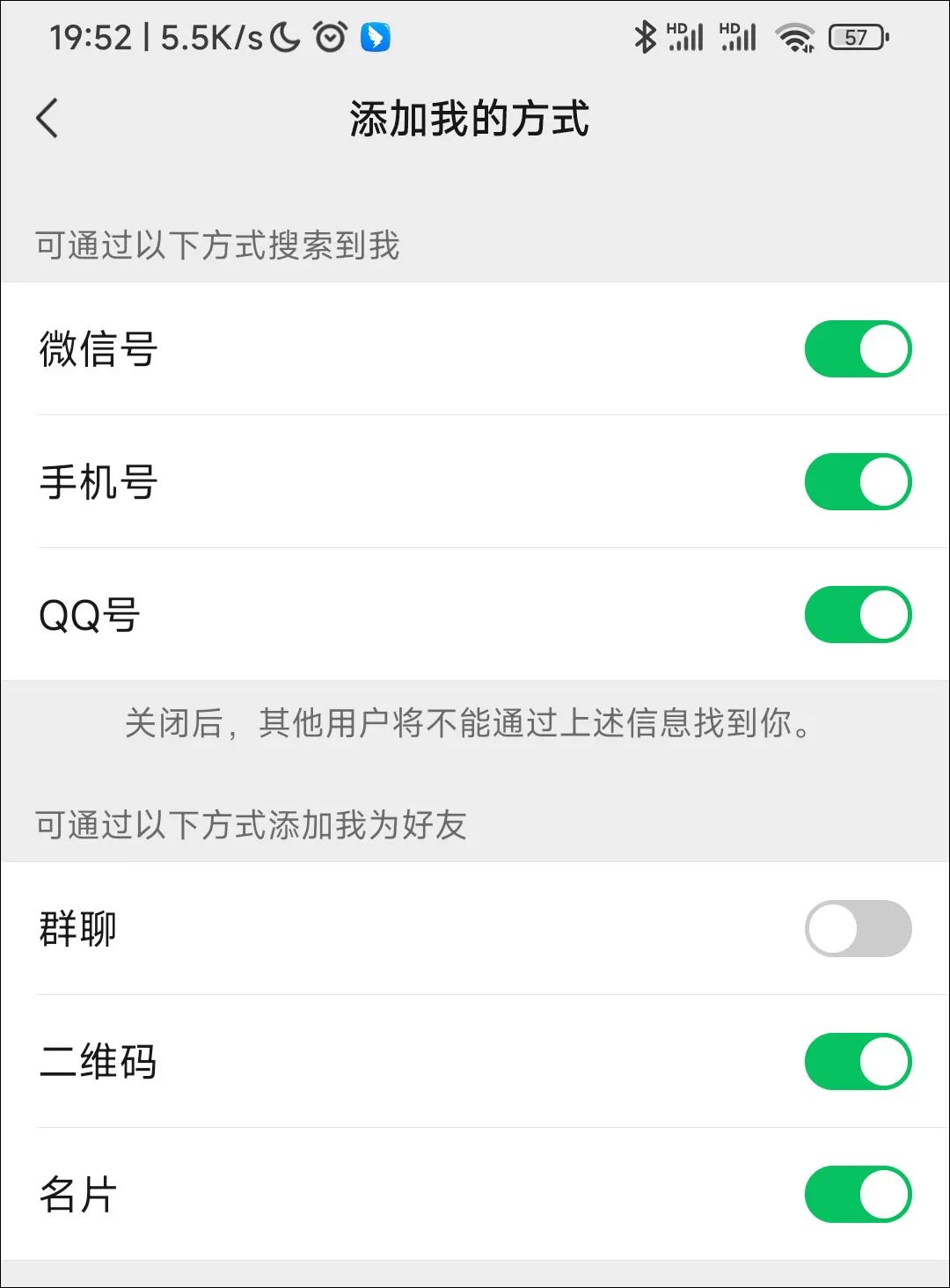The height and width of the screenshot is (1288, 950).
Task: Disable the 名片 toggle
Action: point(858,1196)
